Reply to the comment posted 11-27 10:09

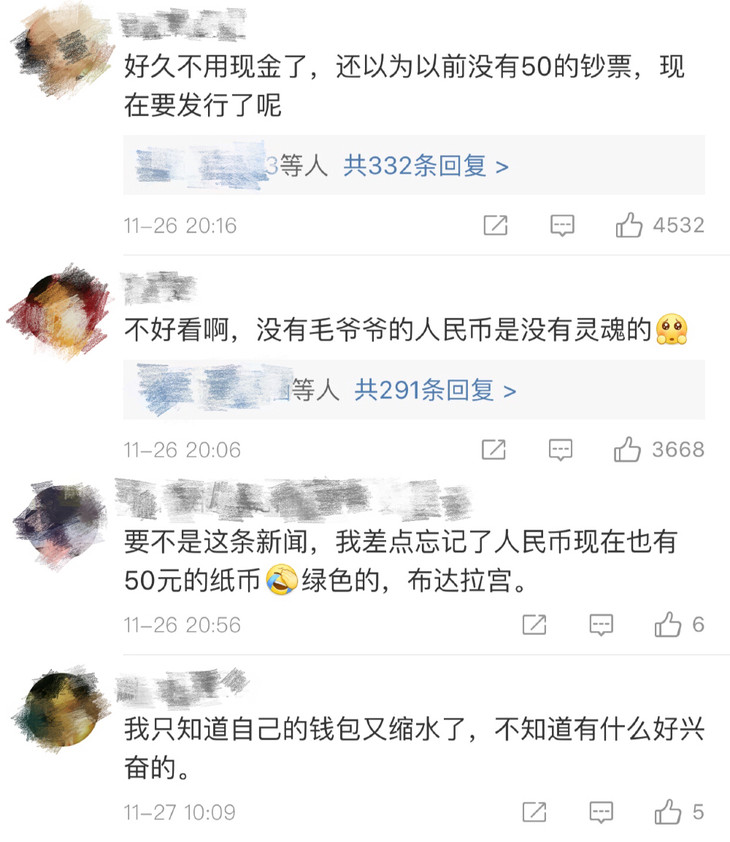(601, 811)
